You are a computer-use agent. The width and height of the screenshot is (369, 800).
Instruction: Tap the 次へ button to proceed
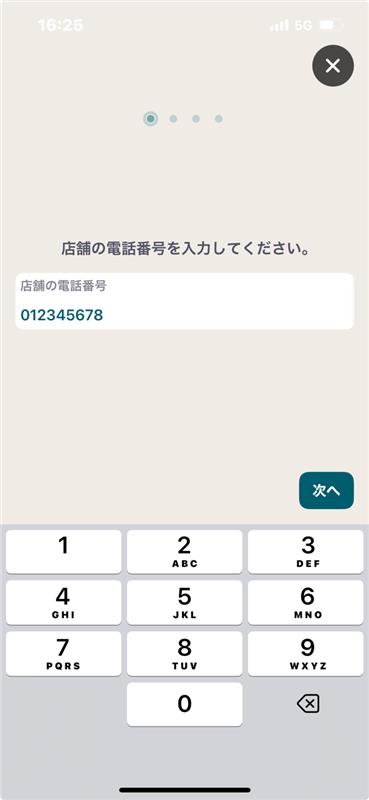click(326, 490)
